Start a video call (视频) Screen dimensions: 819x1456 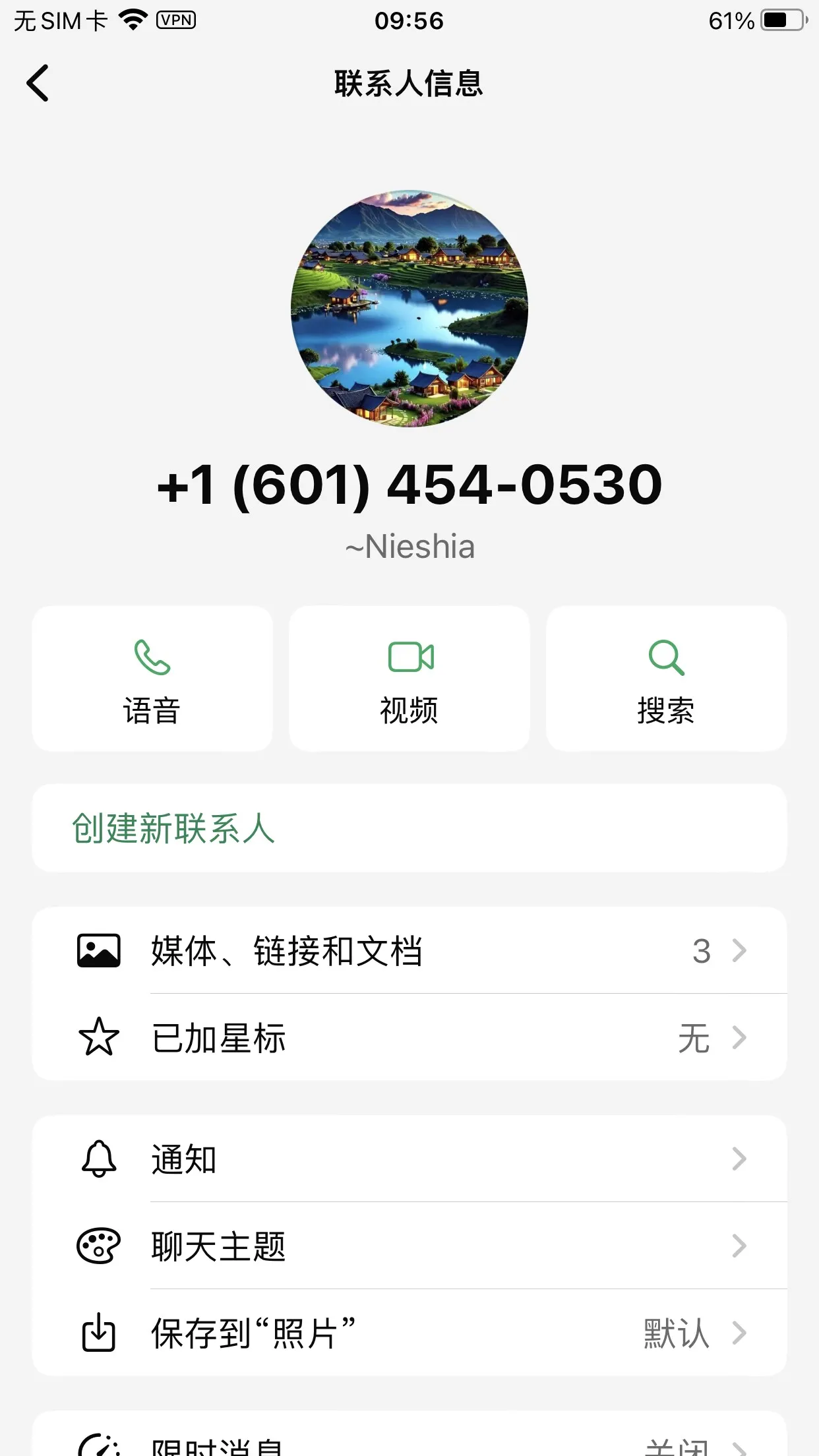[409, 679]
